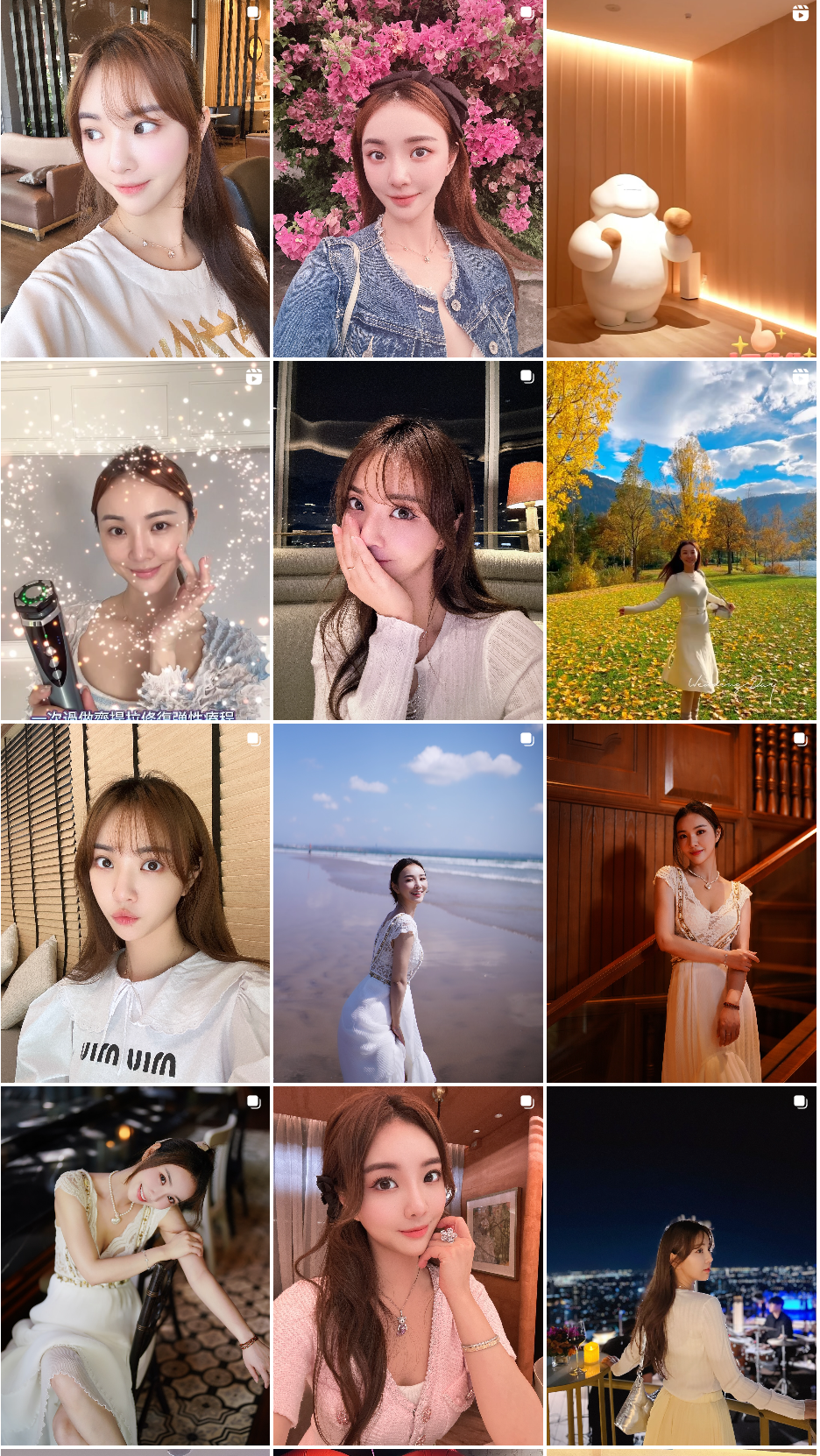Open the beach photo in white dress
The height and width of the screenshot is (1456, 820).
click(408, 903)
